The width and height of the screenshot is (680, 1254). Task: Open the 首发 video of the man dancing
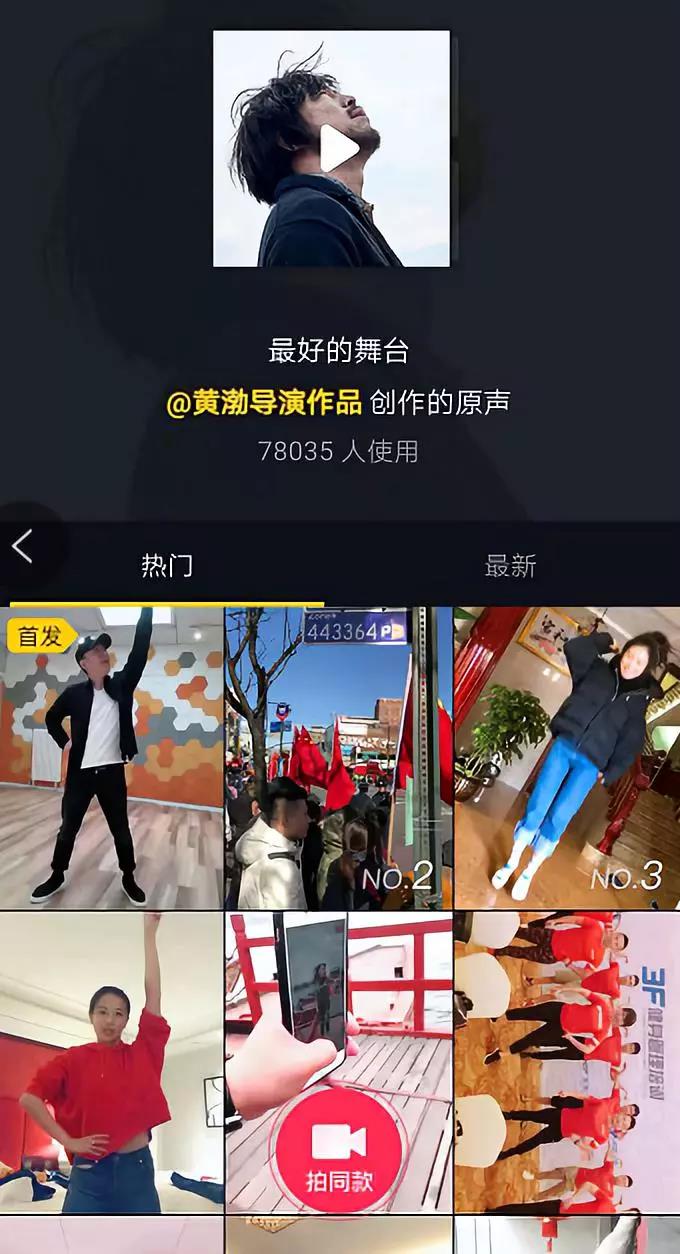coord(111,757)
